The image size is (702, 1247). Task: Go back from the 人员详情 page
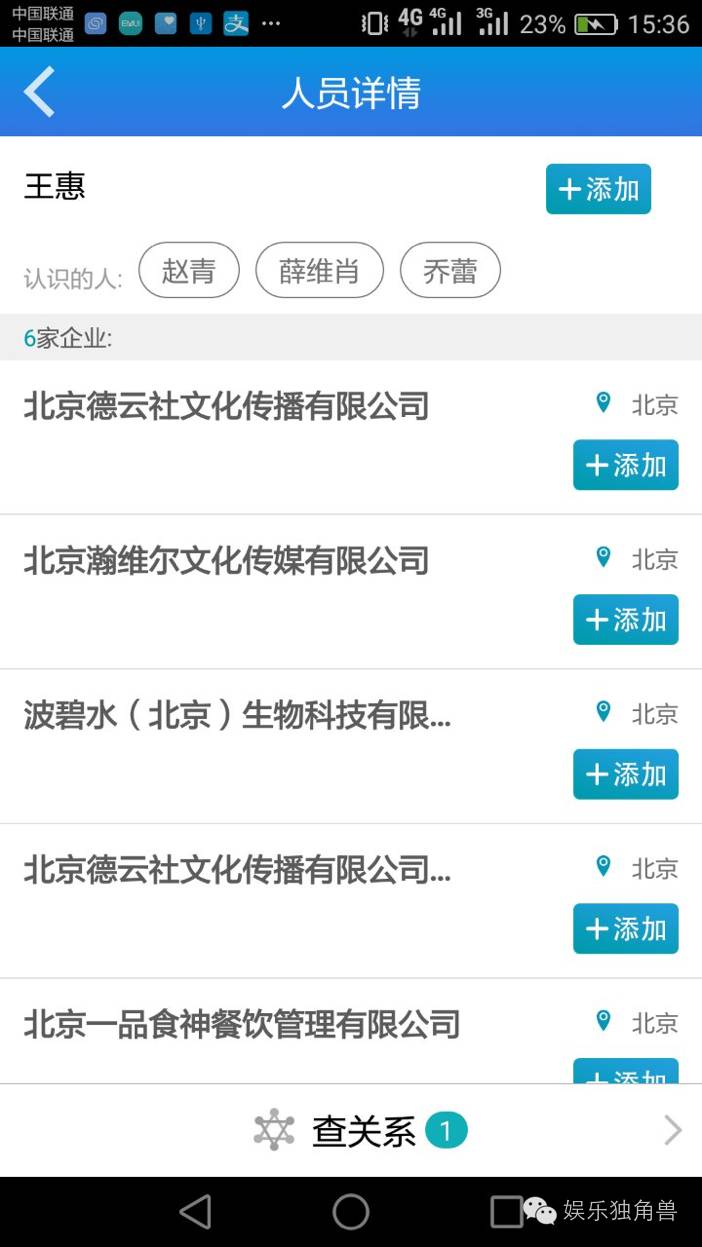pos(40,93)
